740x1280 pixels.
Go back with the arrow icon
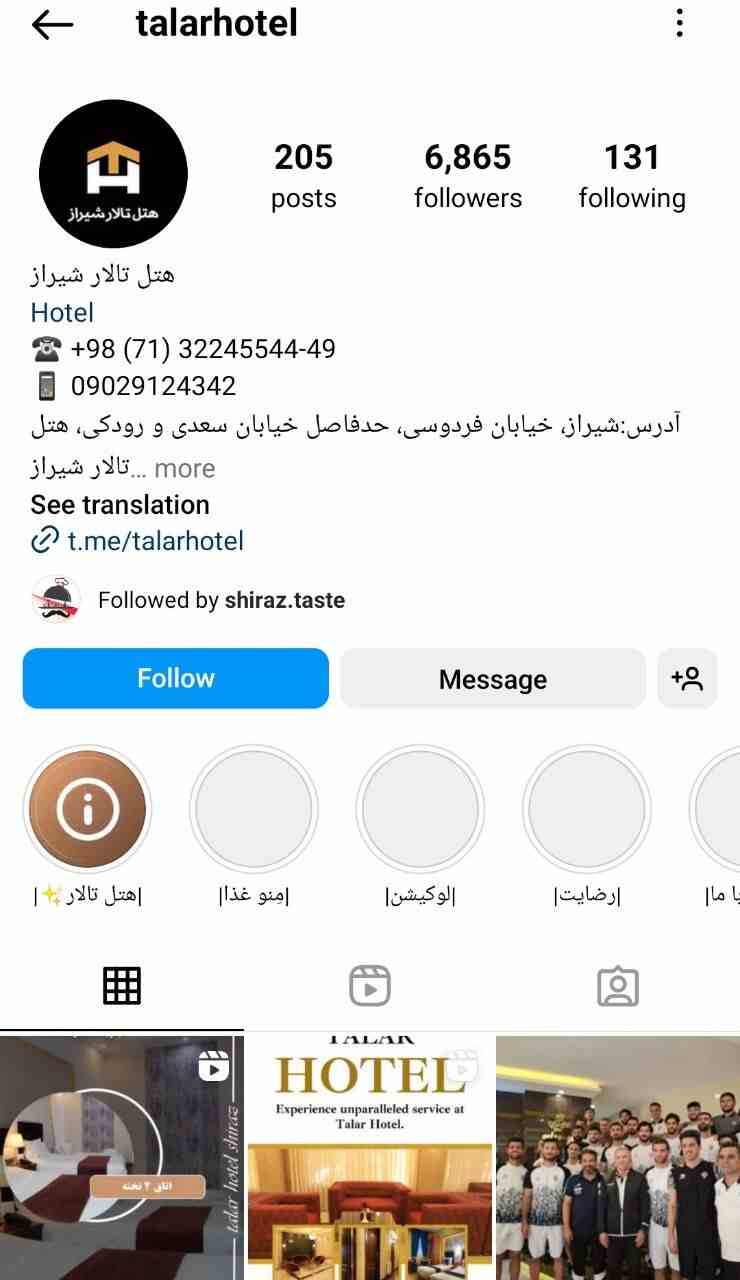click(52, 24)
